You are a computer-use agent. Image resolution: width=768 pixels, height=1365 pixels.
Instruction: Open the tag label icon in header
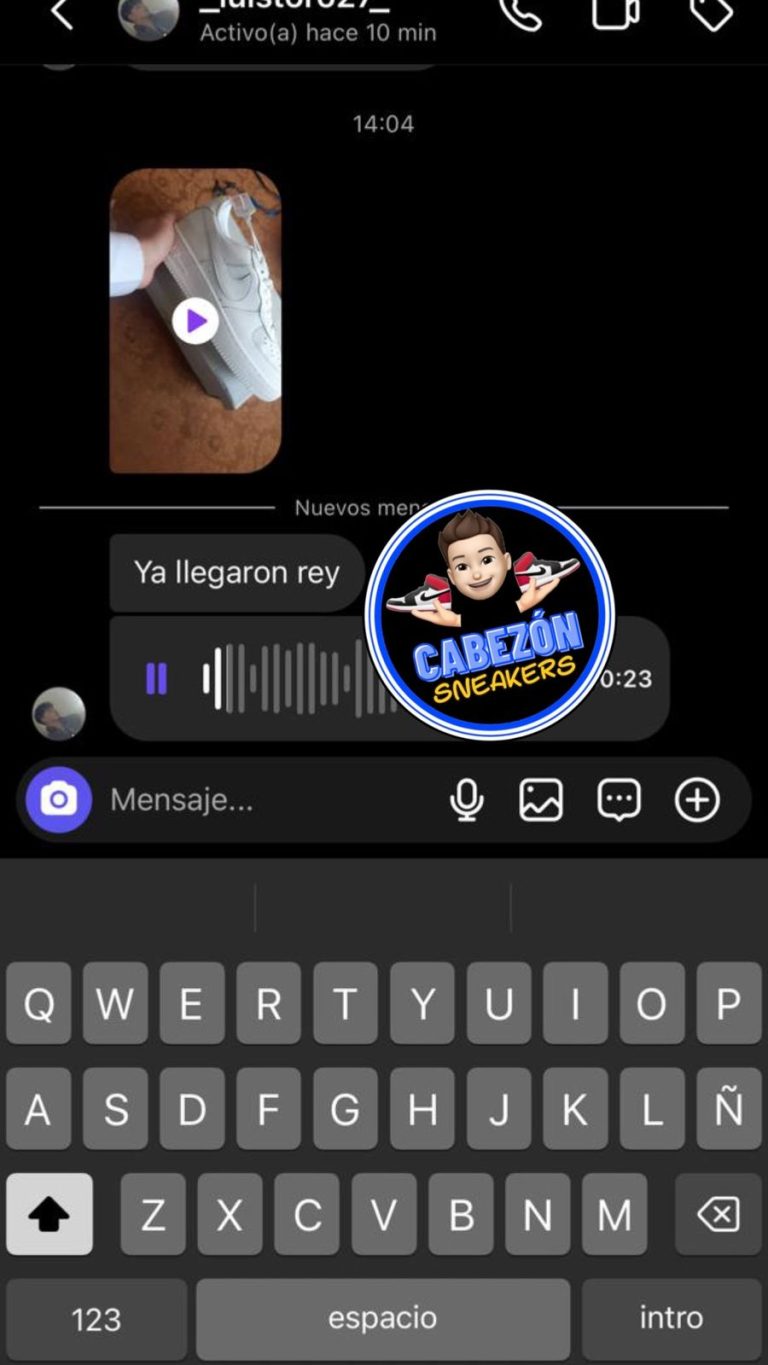pos(711,12)
